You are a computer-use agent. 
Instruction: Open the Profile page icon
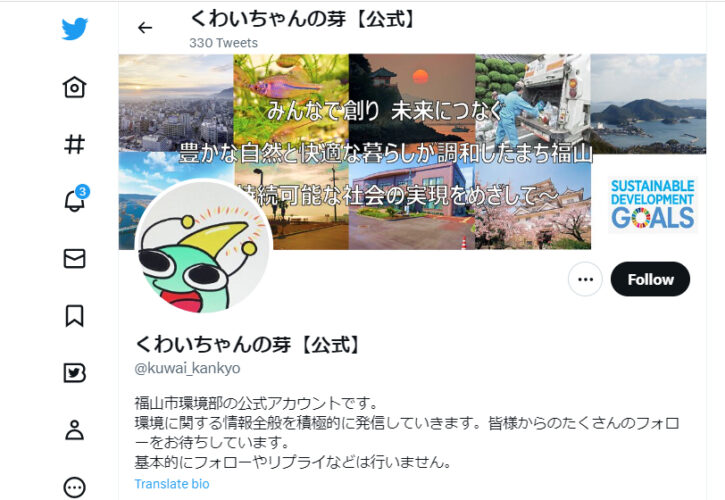click(x=74, y=430)
